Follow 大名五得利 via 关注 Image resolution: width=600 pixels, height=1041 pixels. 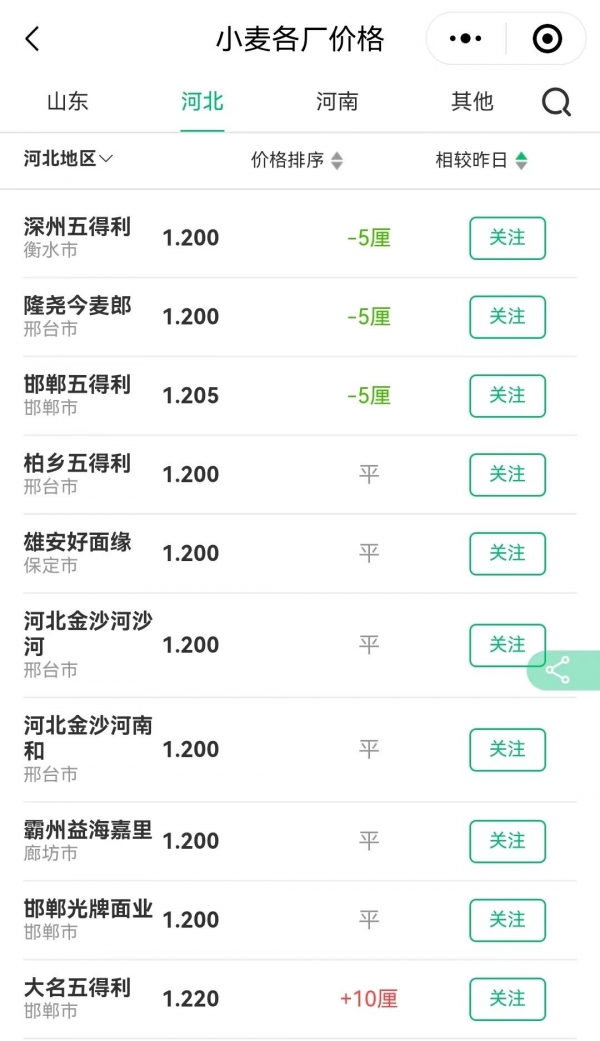[508, 999]
